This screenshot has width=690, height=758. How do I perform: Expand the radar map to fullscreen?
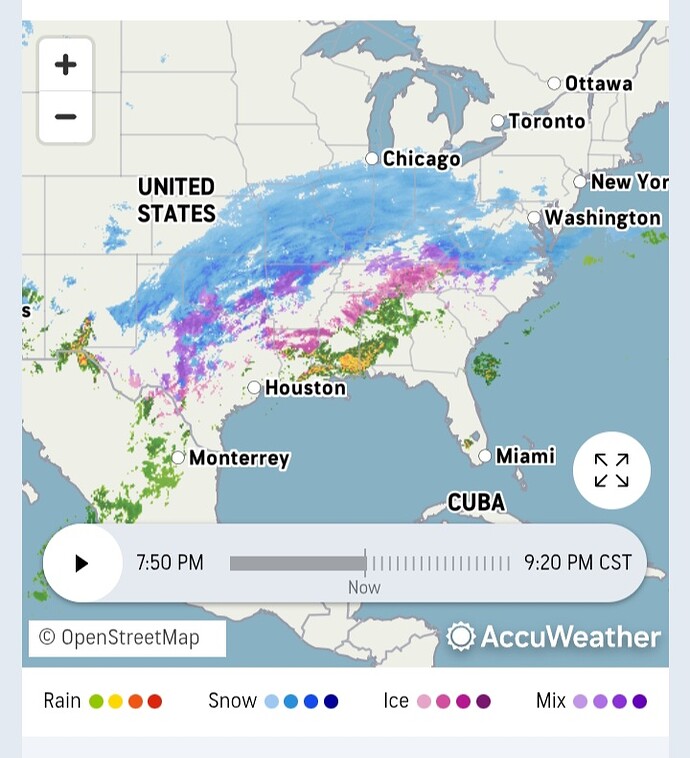611,470
